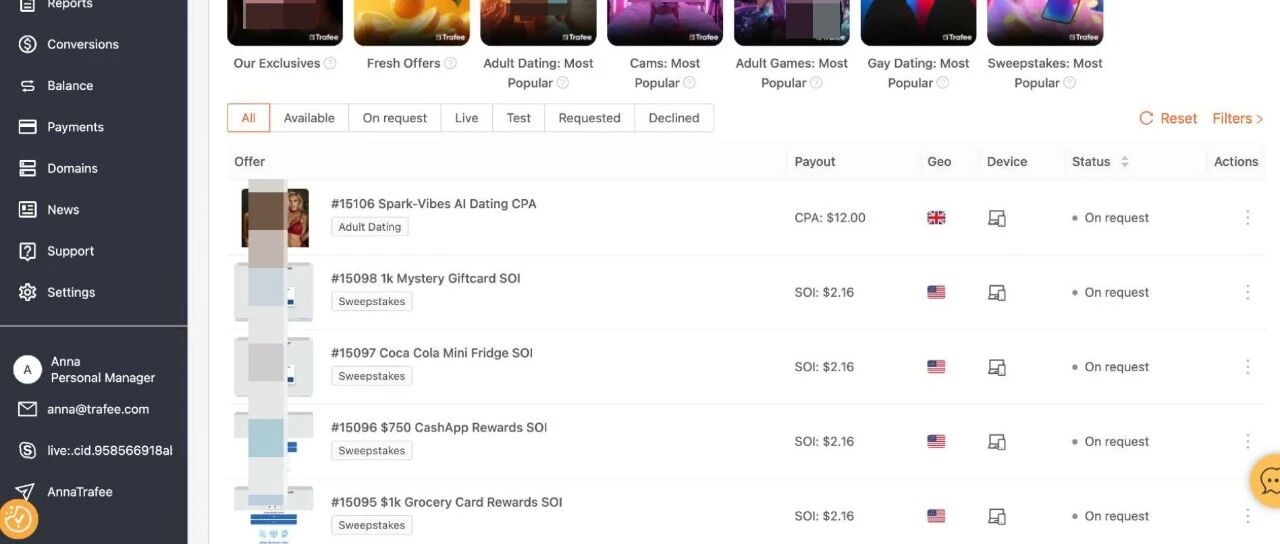The width and height of the screenshot is (1280, 544).
Task: Open the Fresh Offers collection
Action: (411, 63)
